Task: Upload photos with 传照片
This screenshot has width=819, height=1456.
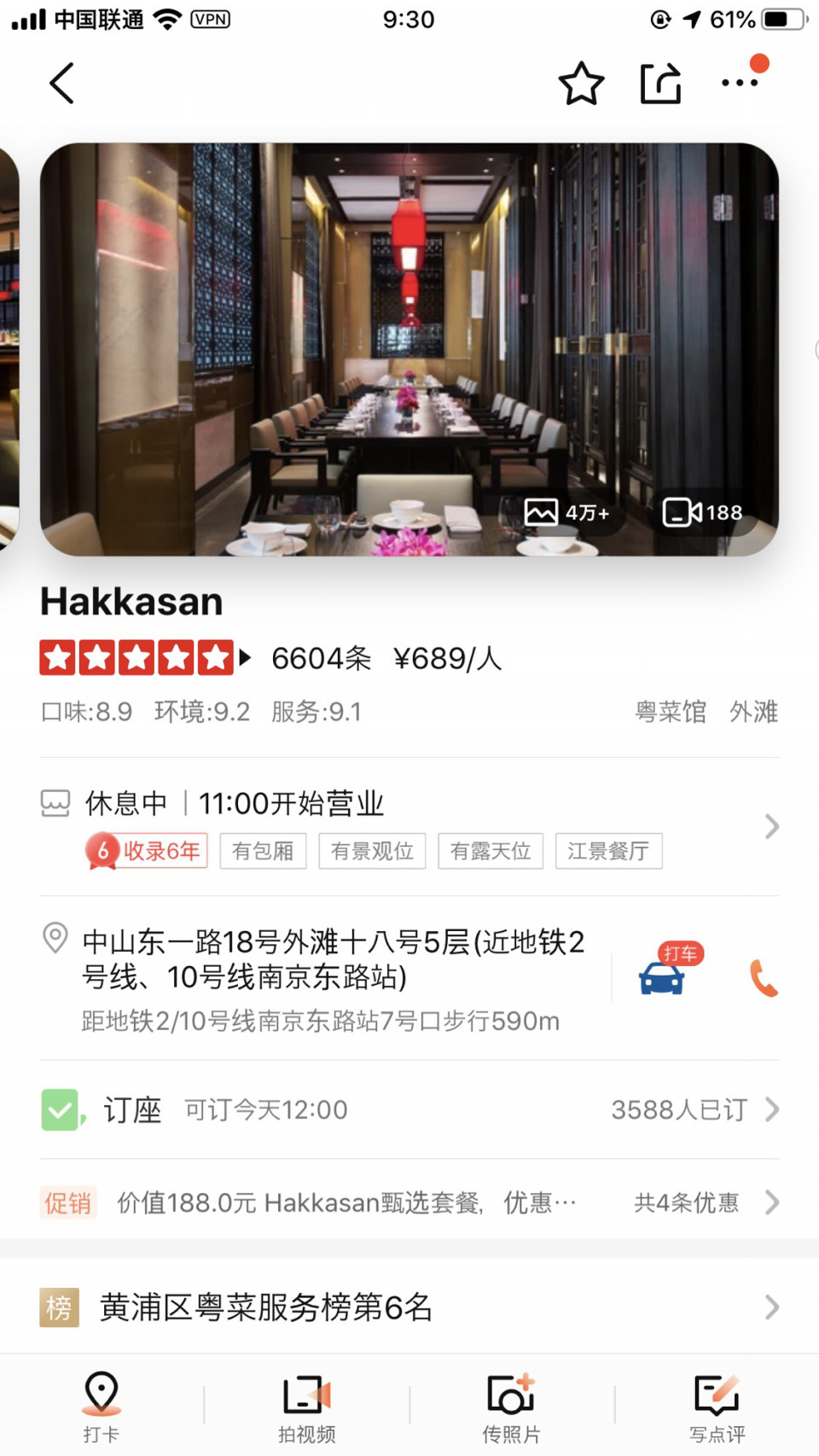Action: (511, 1405)
